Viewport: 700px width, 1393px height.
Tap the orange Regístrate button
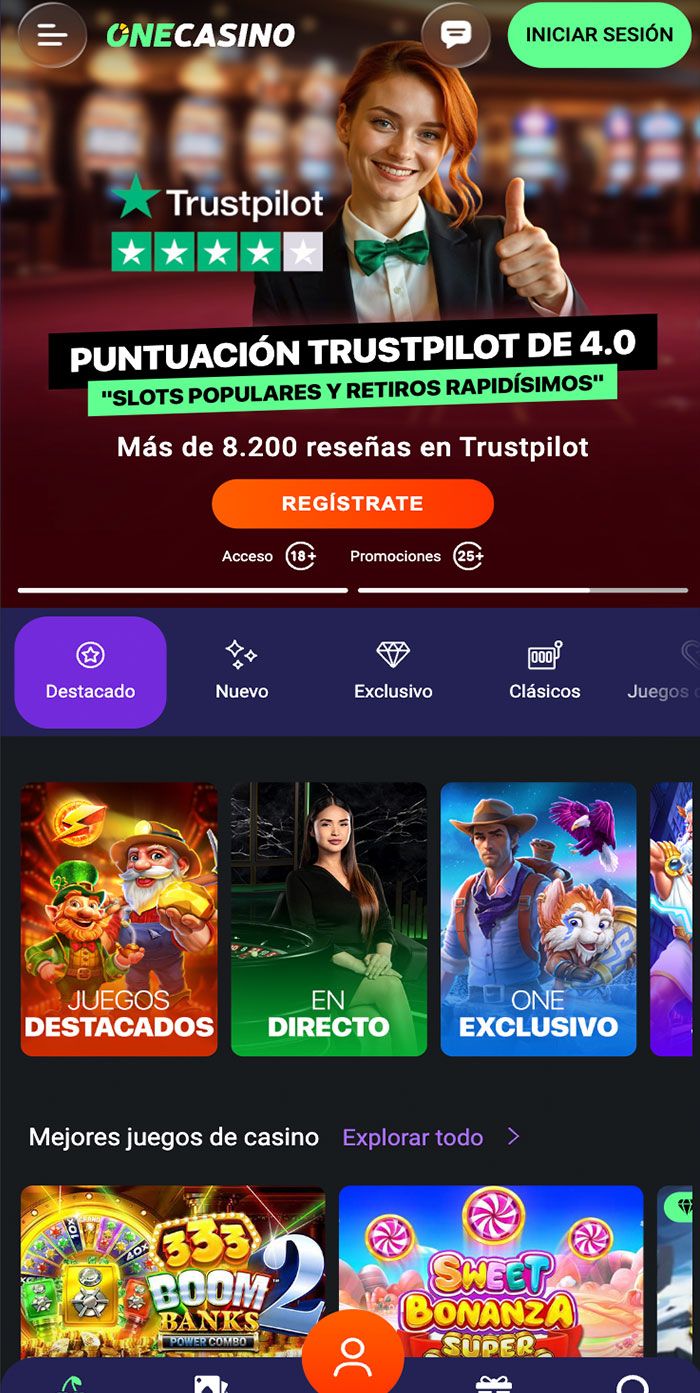(353, 503)
